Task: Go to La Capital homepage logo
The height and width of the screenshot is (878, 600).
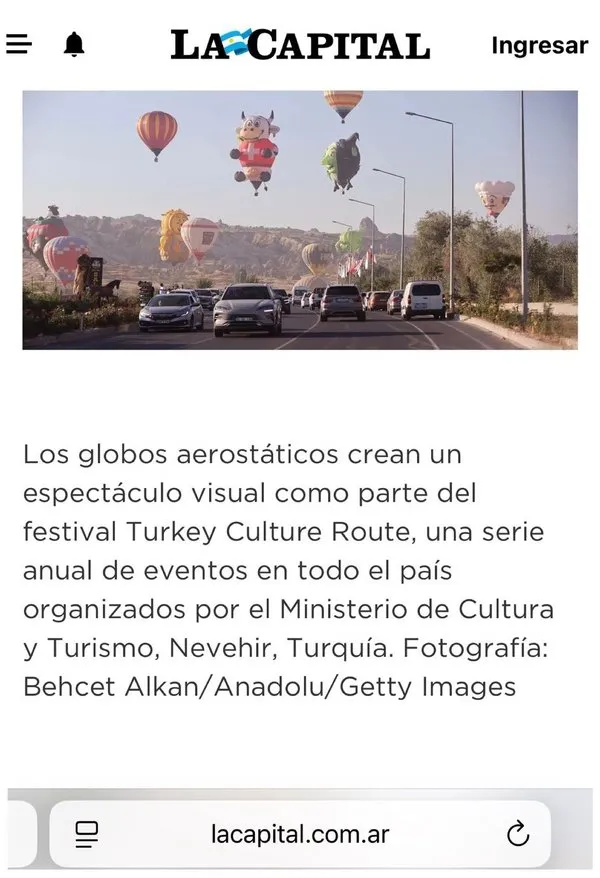Action: (x=299, y=45)
